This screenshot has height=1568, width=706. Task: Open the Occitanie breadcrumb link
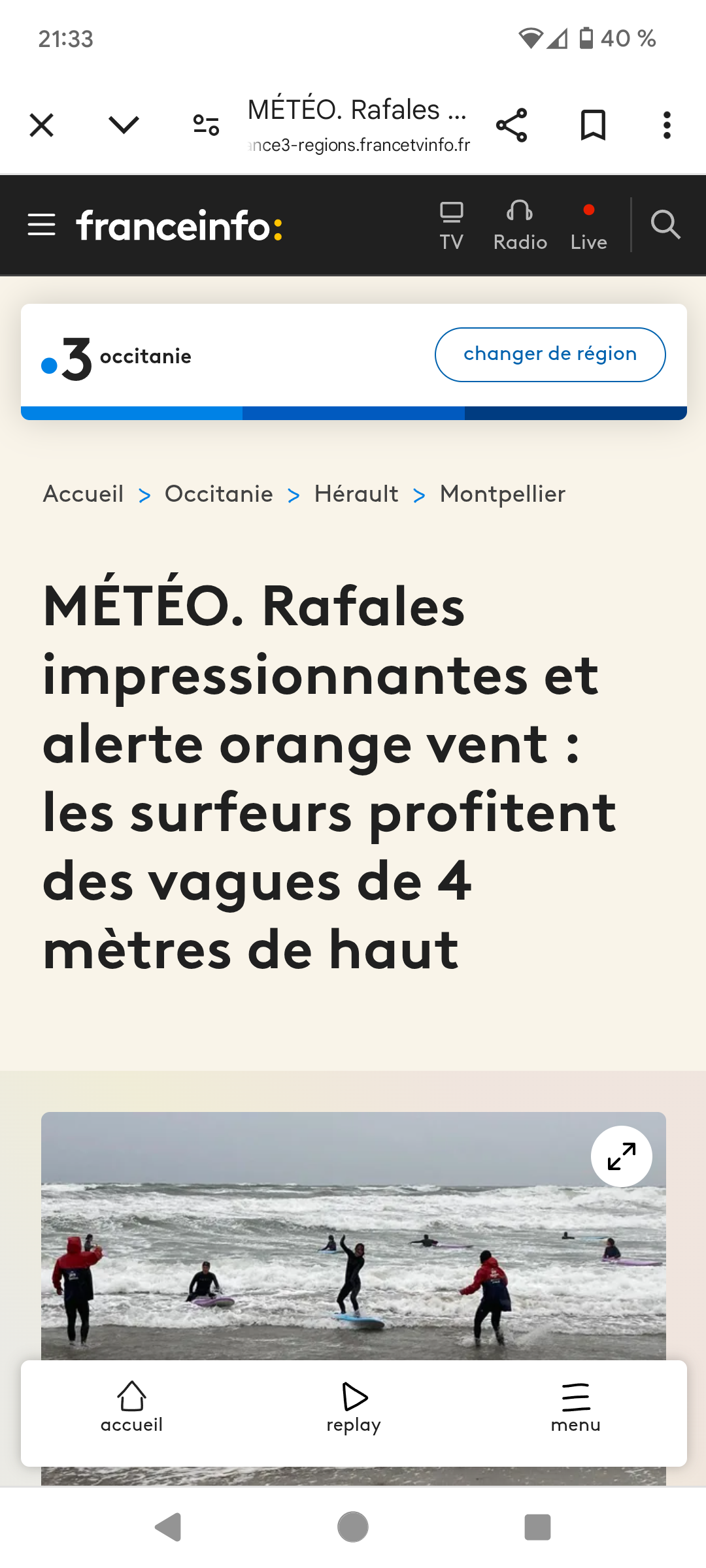(218, 494)
